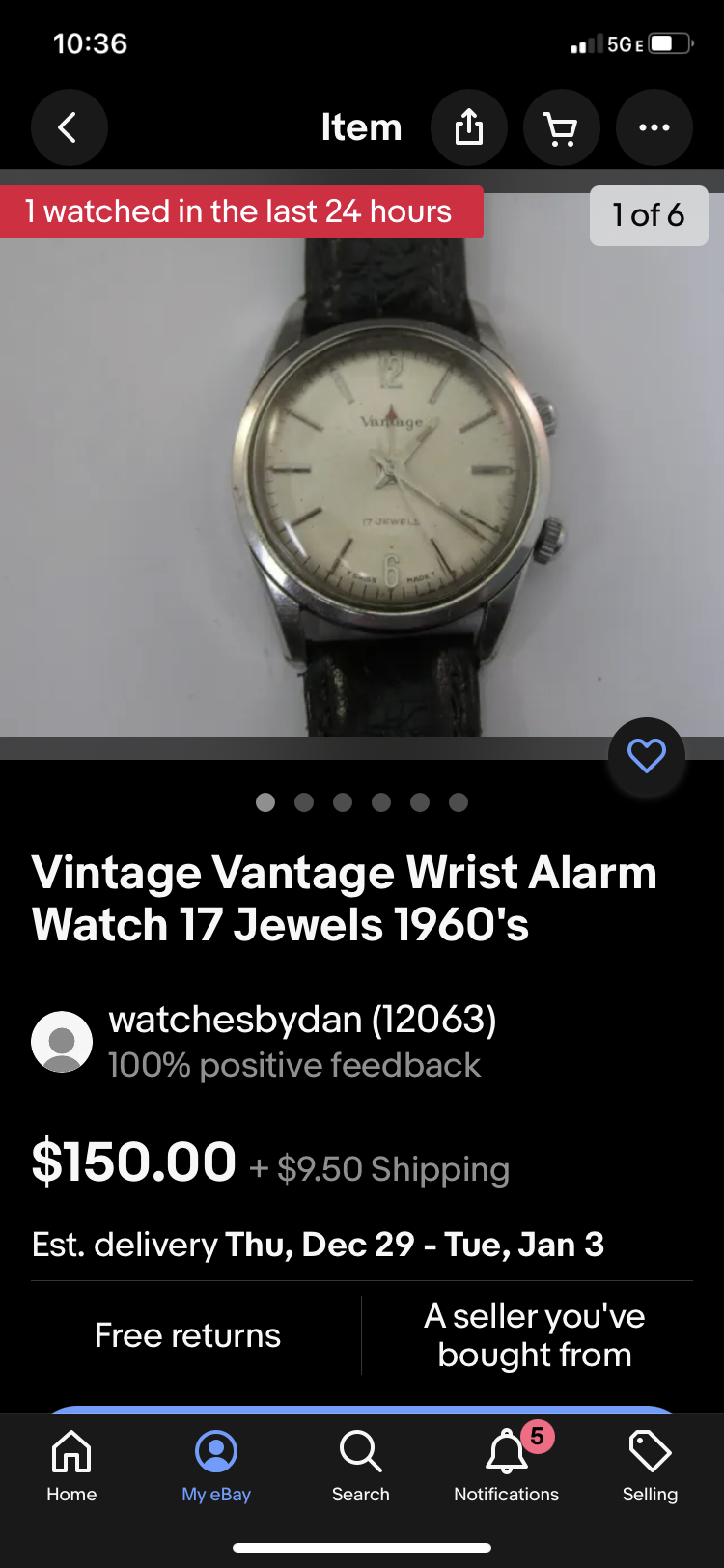This screenshot has width=724, height=1568.
Task: Go back using the back arrow
Action: (69, 127)
